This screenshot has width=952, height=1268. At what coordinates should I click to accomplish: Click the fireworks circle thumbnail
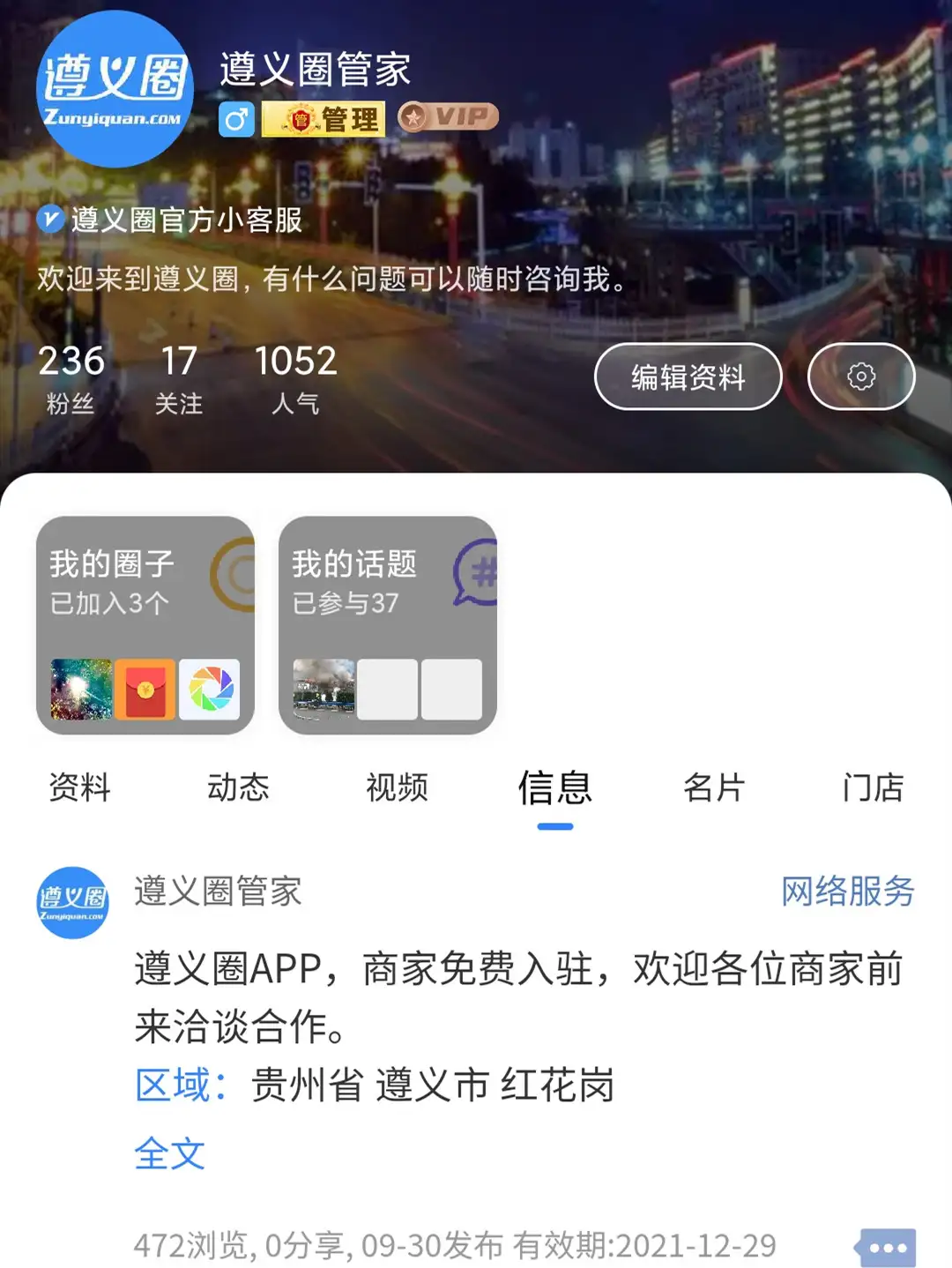[x=81, y=689]
